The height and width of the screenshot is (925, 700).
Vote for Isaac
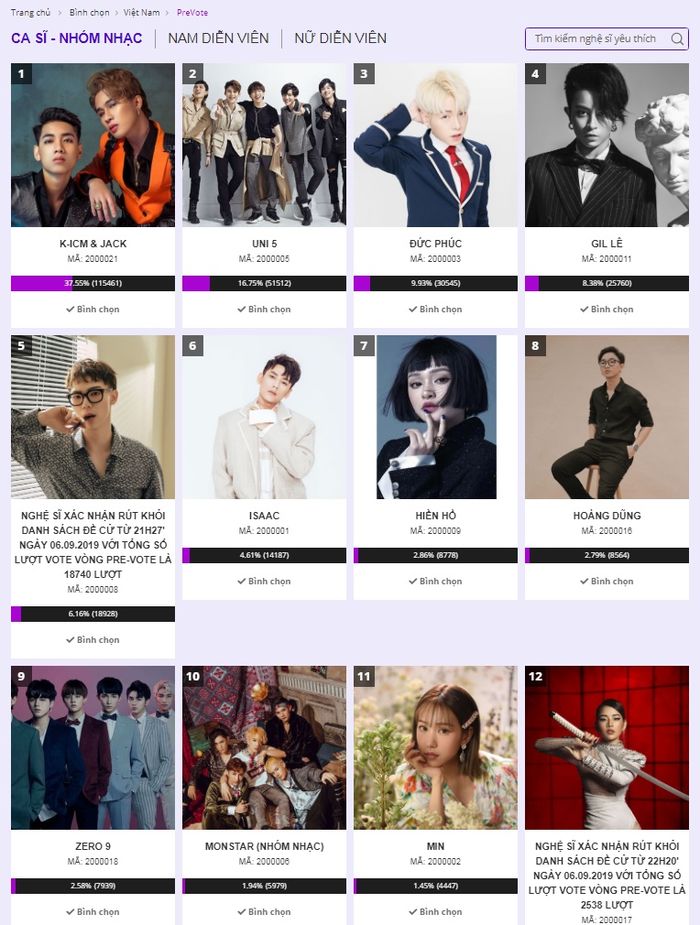pos(264,581)
